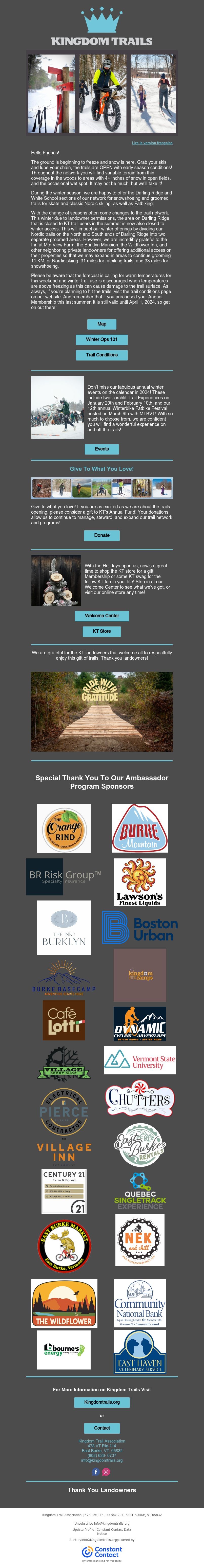Open the Welcome Center link
Viewport: 204px width, 1568px height.
(102, 615)
